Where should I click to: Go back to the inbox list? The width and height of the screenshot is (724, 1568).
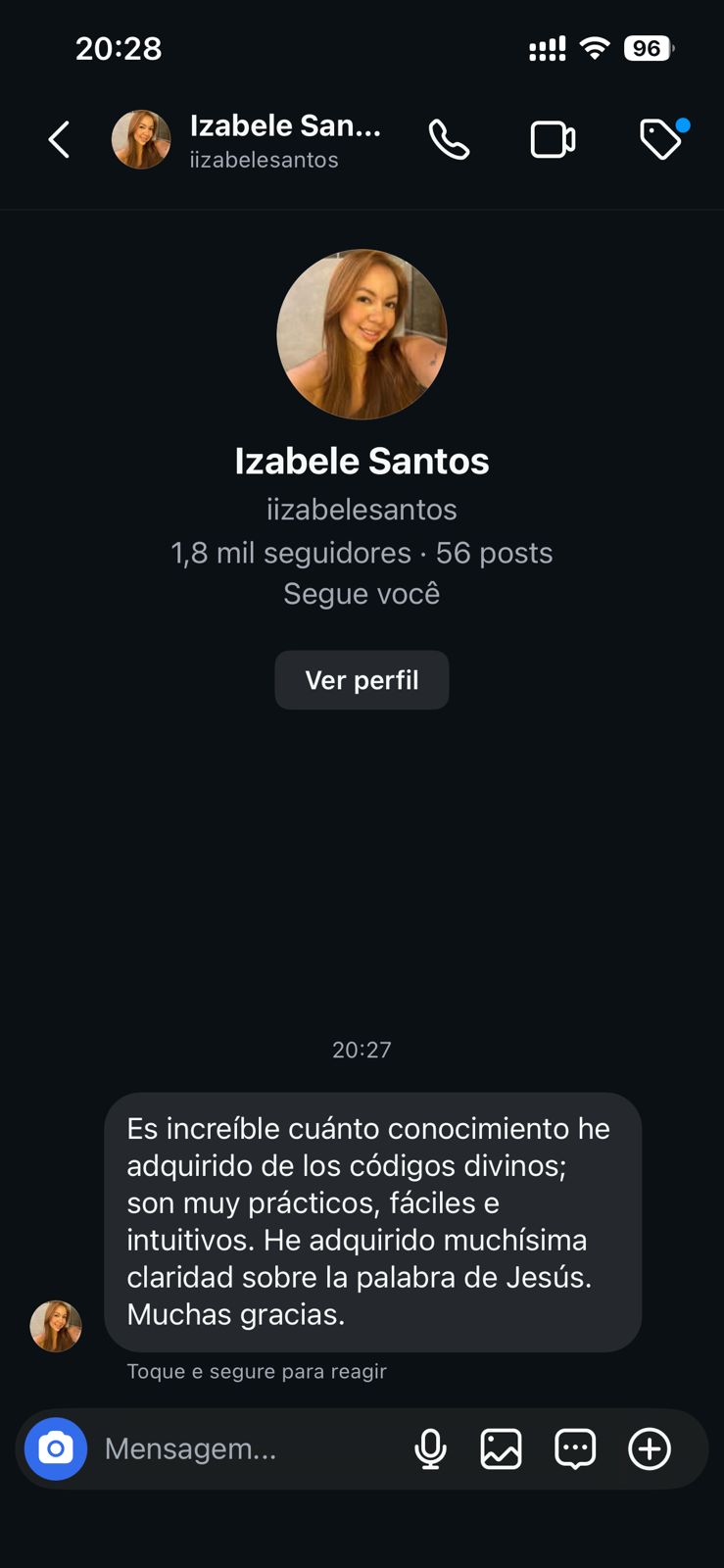pos(59,140)
